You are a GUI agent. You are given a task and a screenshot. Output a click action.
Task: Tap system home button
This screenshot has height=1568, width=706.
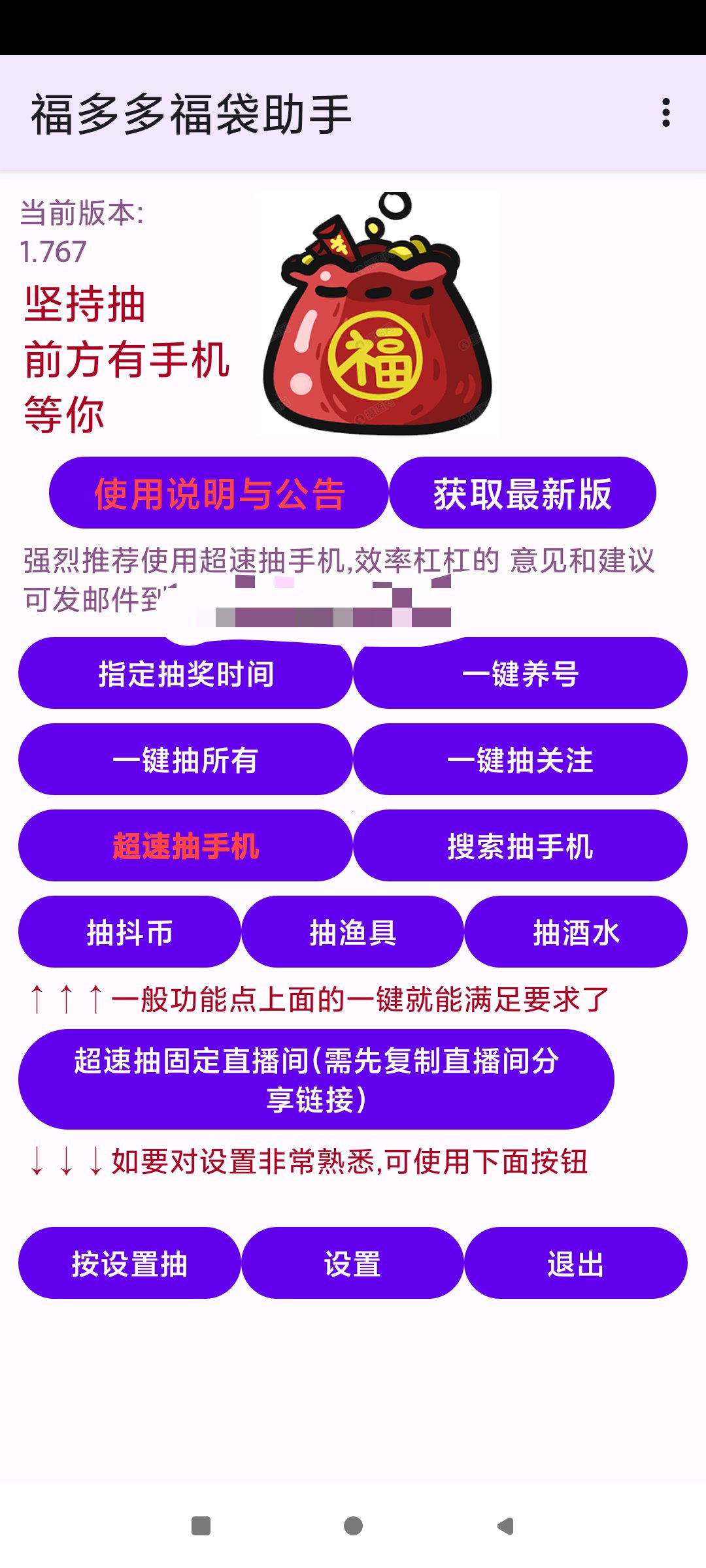coord(353,1526)
